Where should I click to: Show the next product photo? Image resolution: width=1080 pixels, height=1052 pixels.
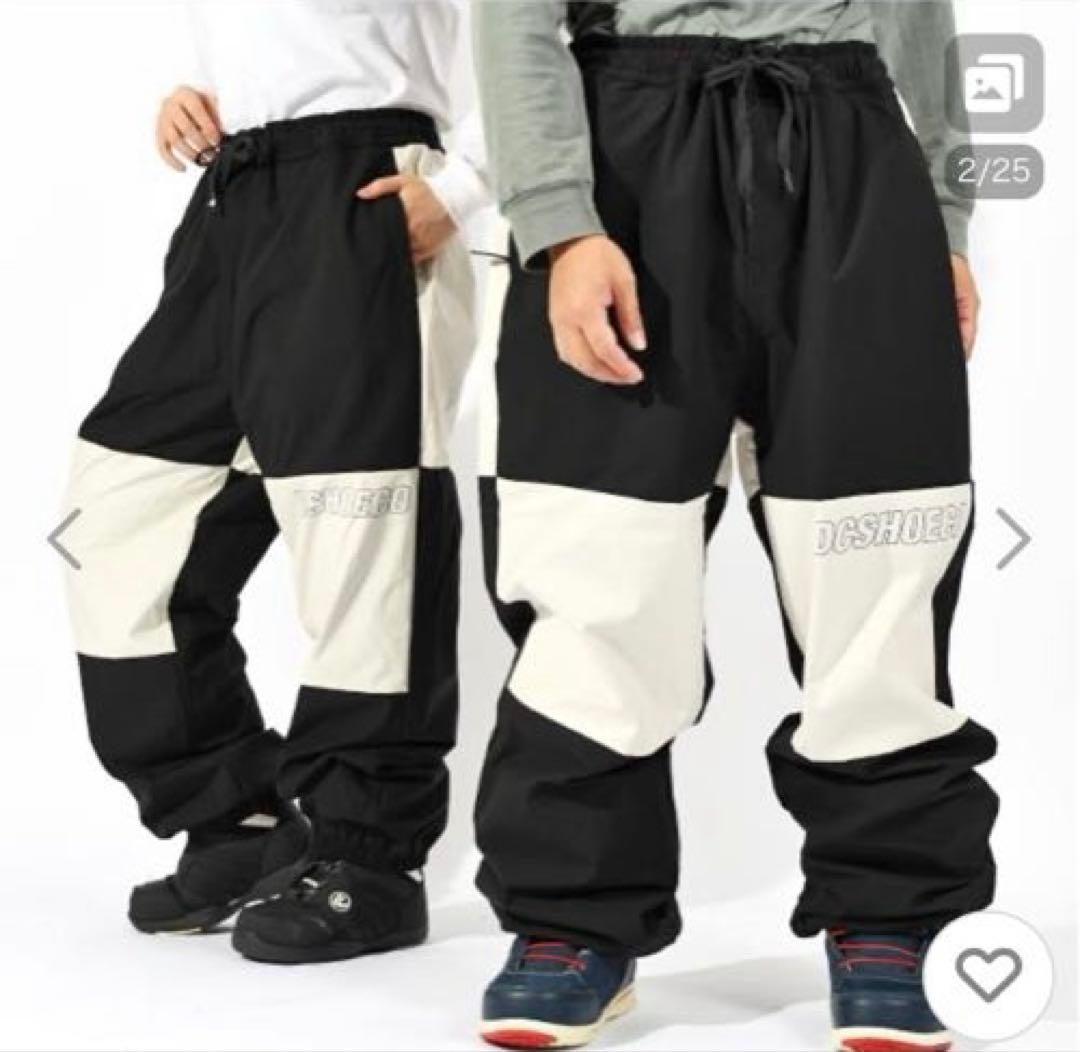1012,539
